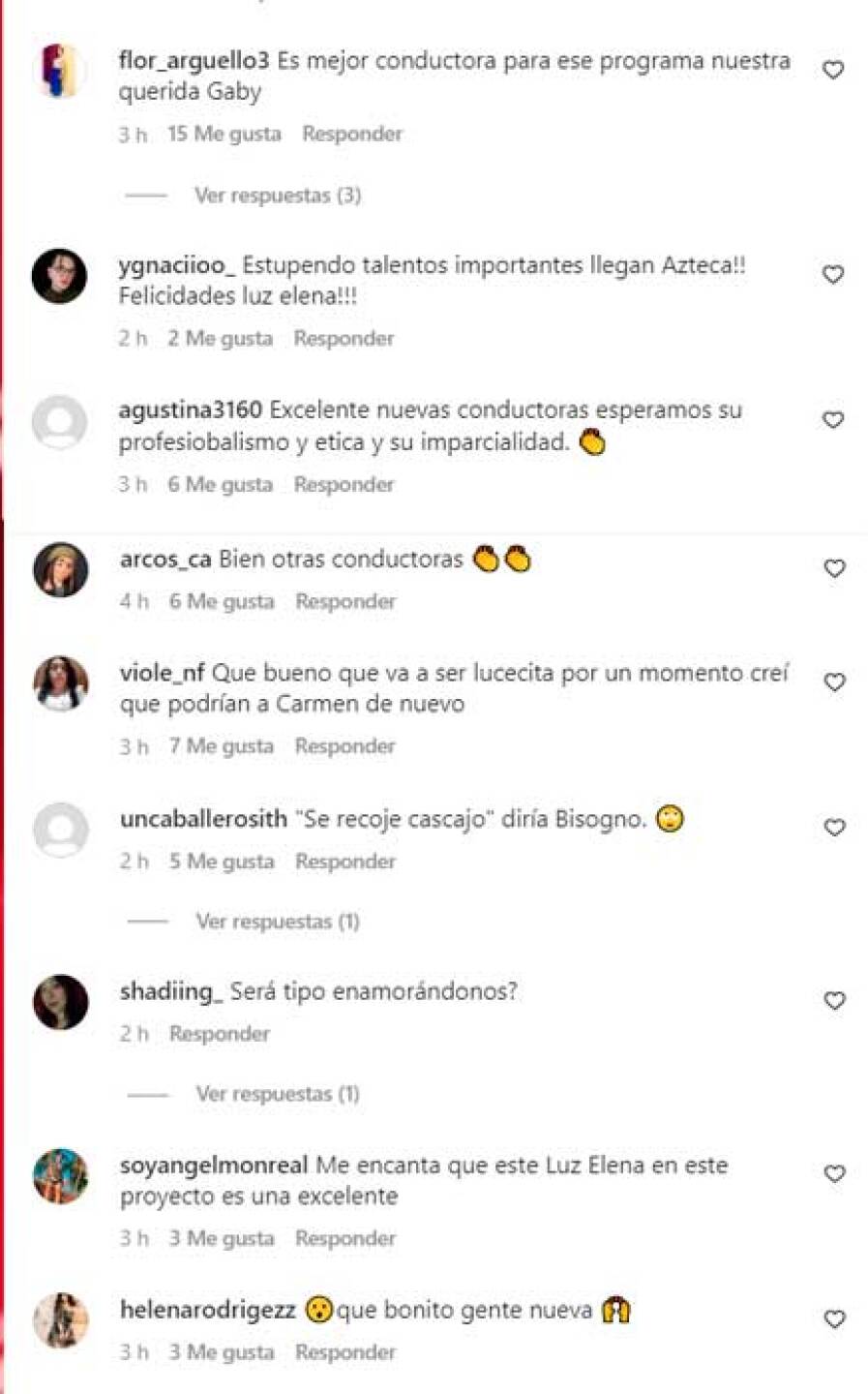Reply to flor_arguello3's comment
Image resolution: width=868 pixels, height=1394 pixels.
coord(351,134)
